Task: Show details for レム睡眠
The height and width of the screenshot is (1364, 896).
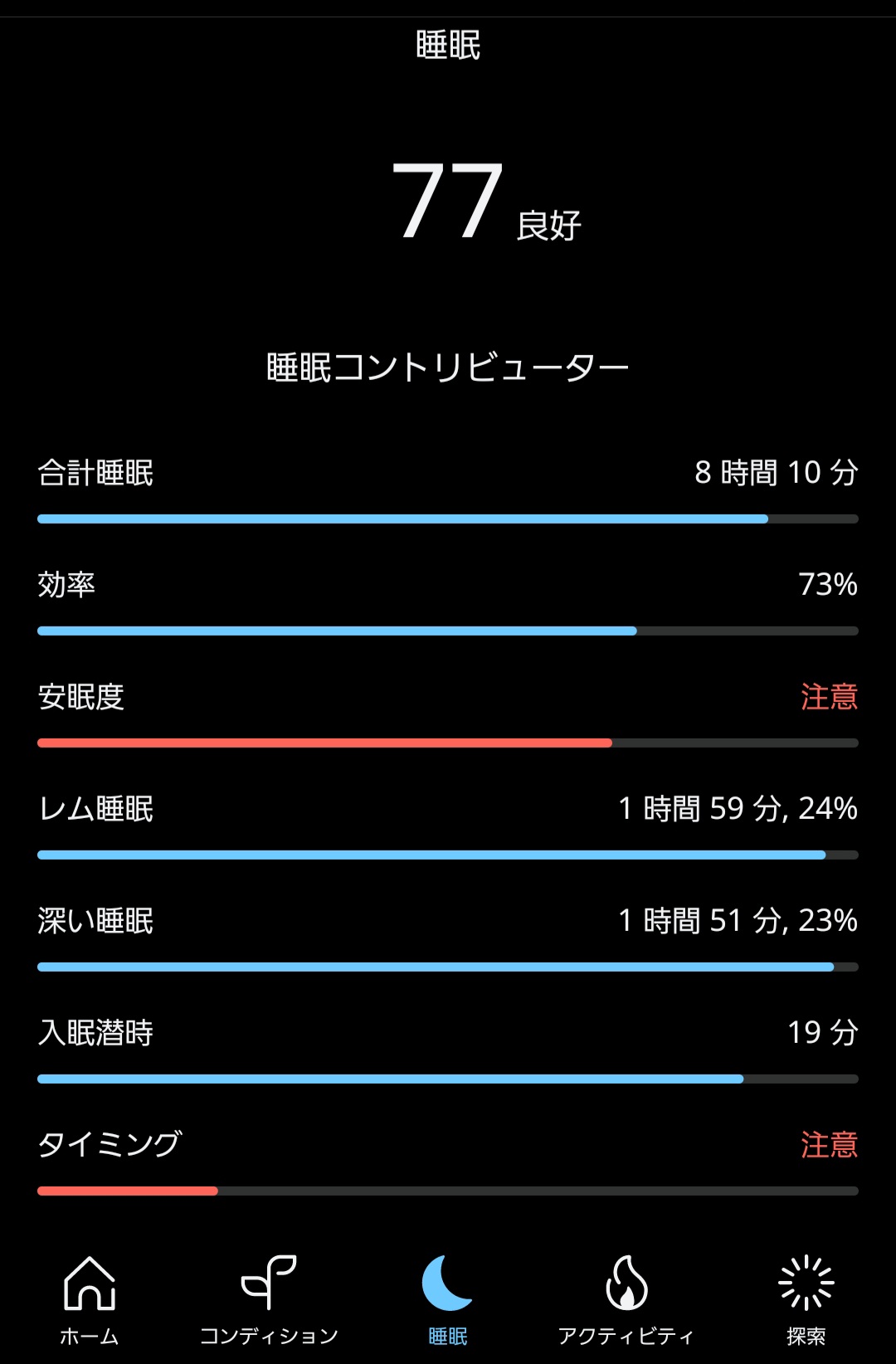Action: click(x=448, y=826)
